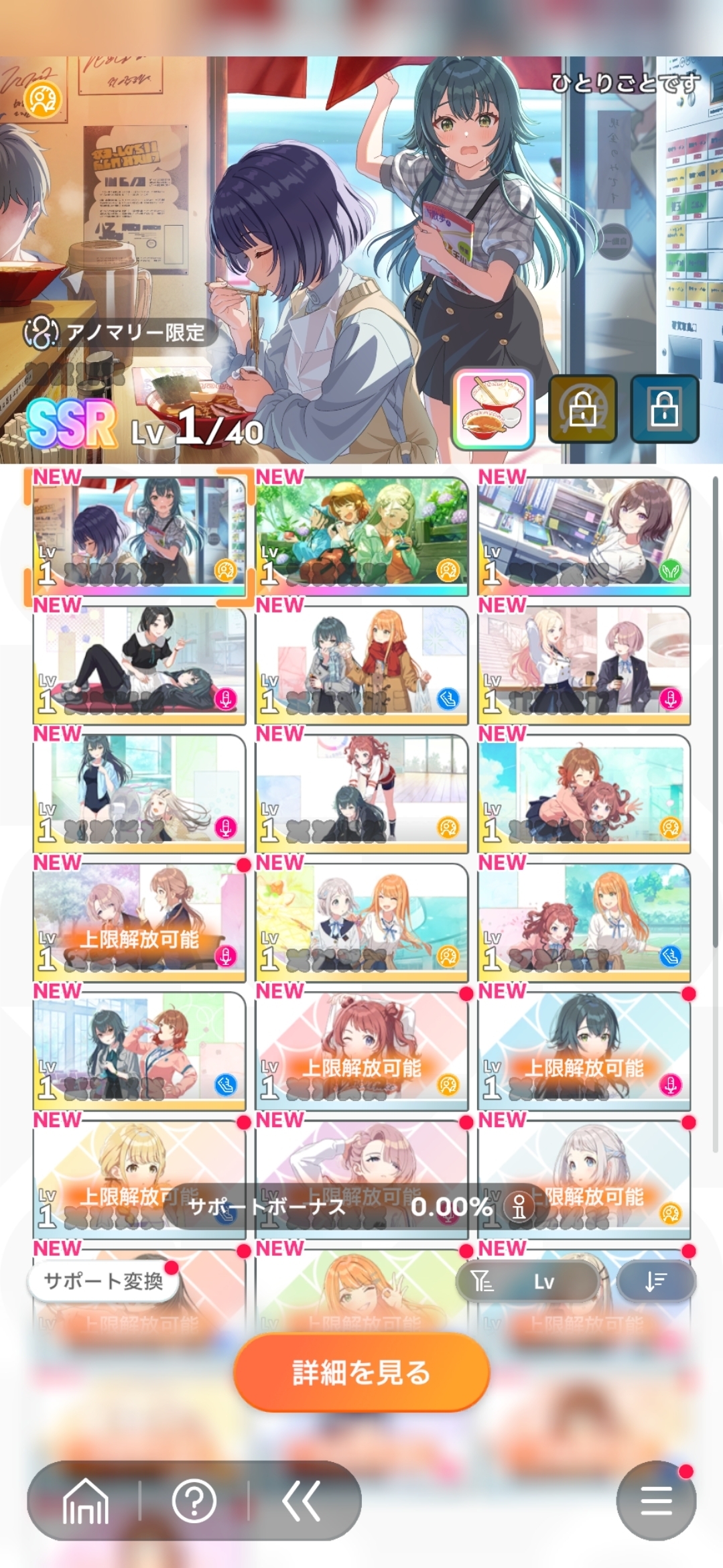Select the card with girl at office desk
Screen dimensions: 723x1568
[x=584, y=533]
